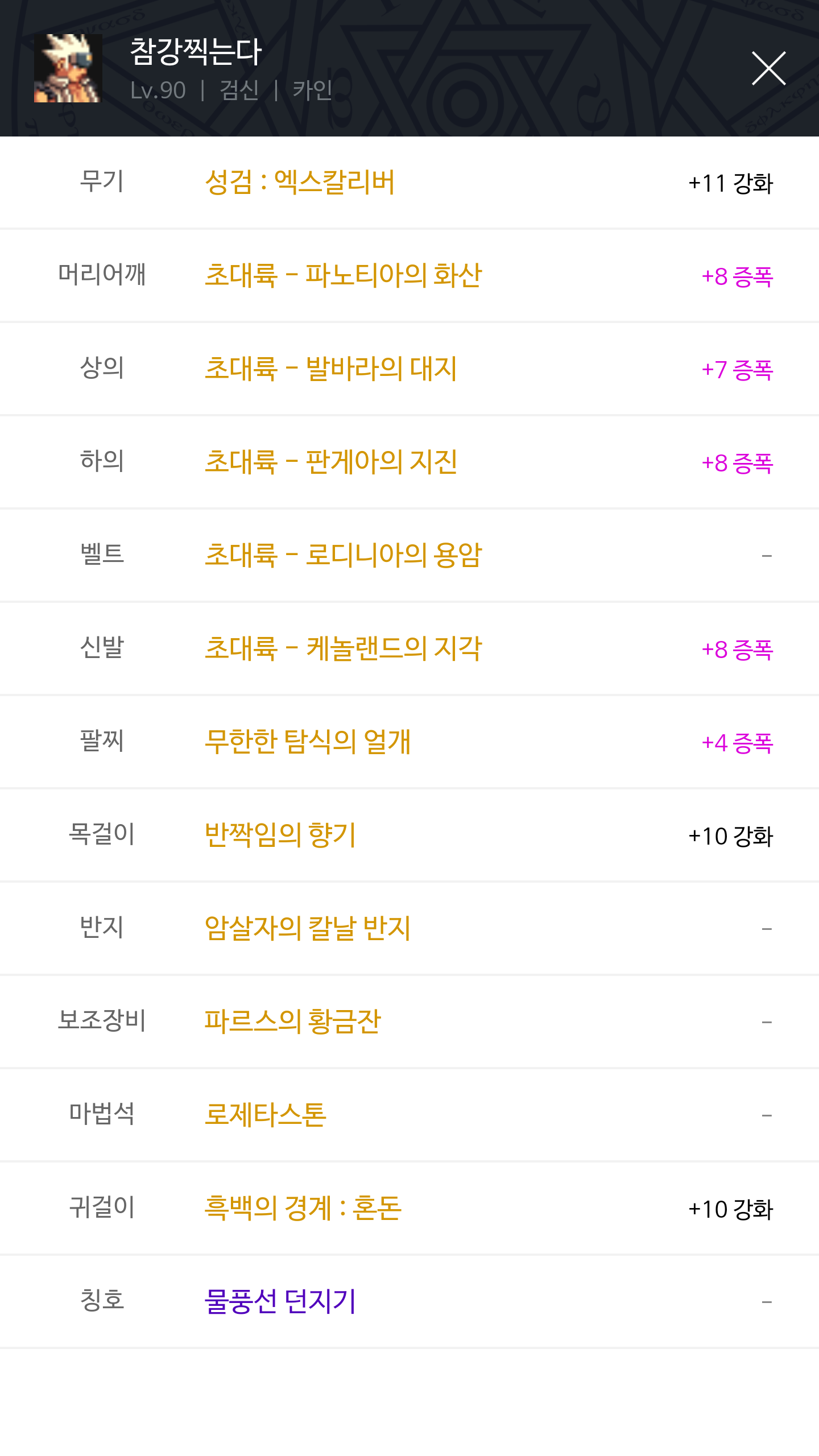This screenshot has width=819, height=1456.
Task: Open magic stone 로제타스톤
Action: coord(409,1115)
